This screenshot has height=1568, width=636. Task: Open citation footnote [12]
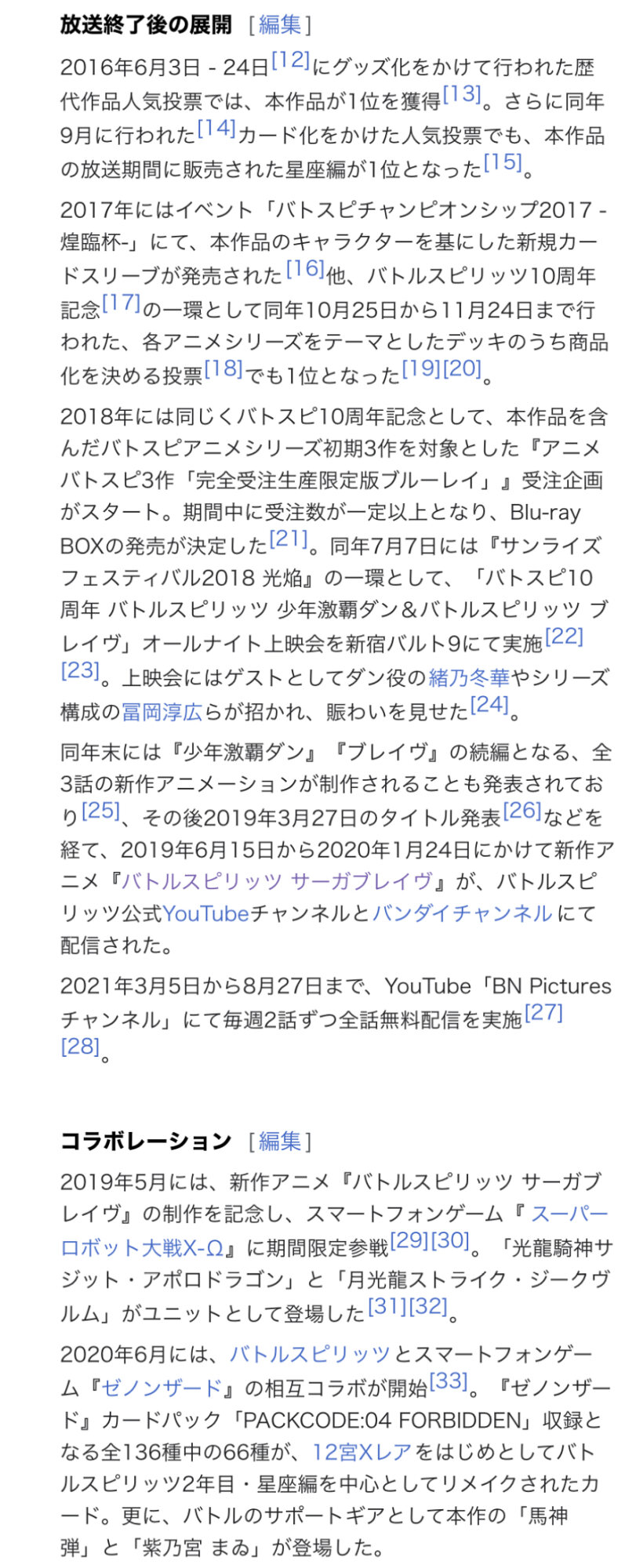click(290, 60)
